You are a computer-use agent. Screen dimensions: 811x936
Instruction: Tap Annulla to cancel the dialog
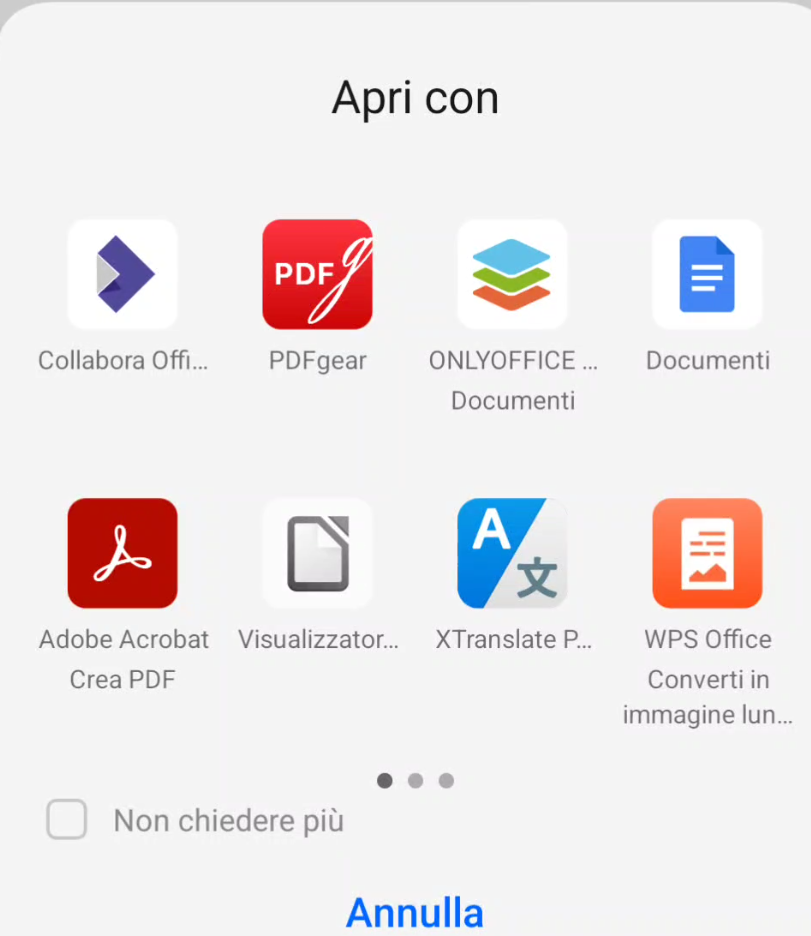coord(414,912)
